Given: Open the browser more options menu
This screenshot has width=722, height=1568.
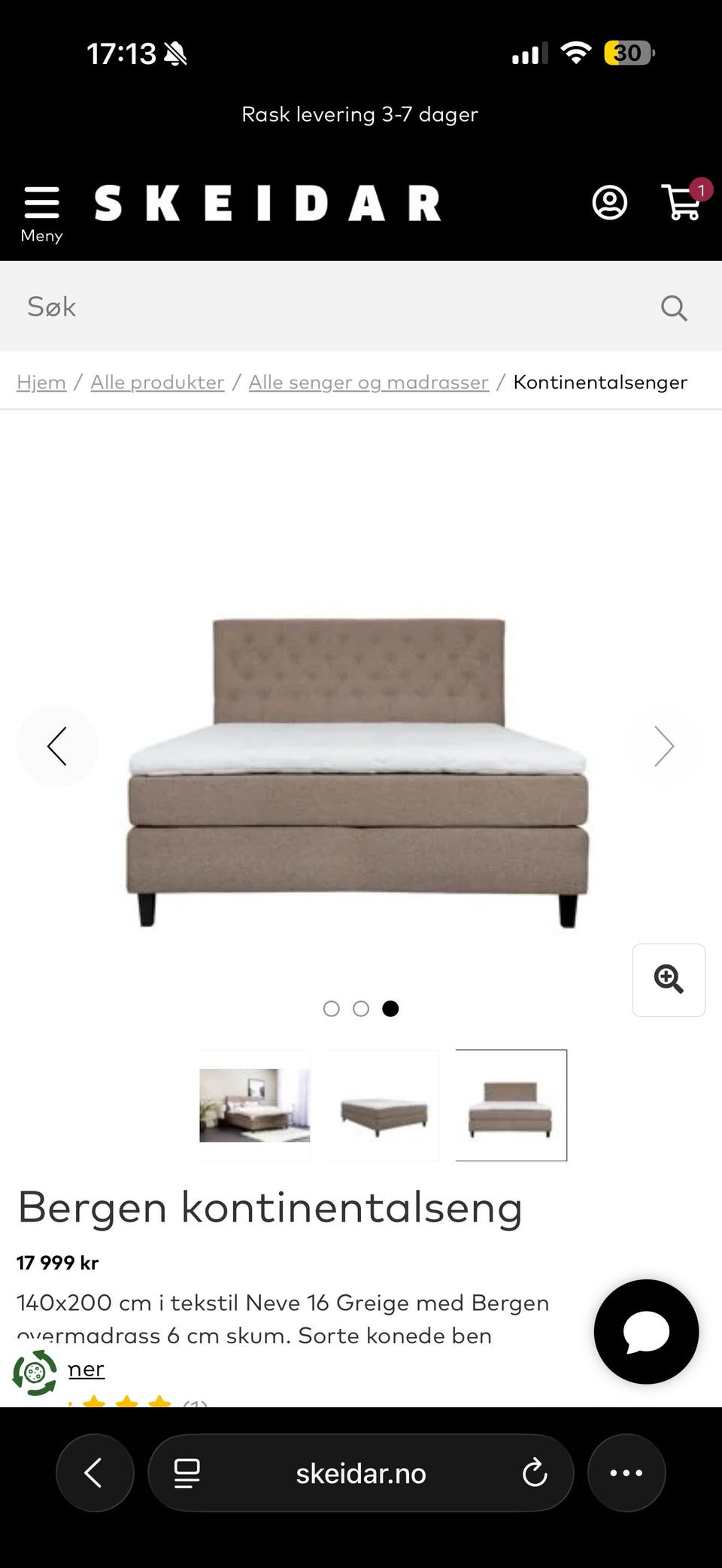Looking at the screenshot, I should [626, 1473].
